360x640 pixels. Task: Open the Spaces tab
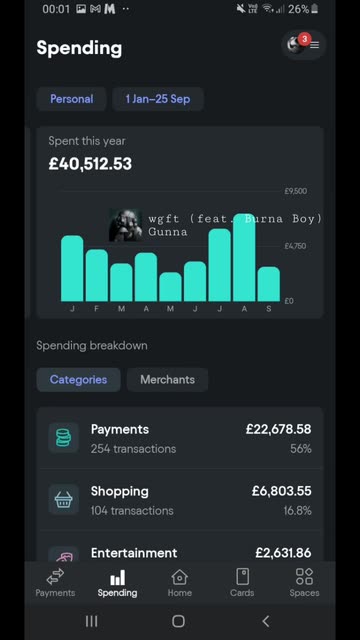click(x=304, y=583)
